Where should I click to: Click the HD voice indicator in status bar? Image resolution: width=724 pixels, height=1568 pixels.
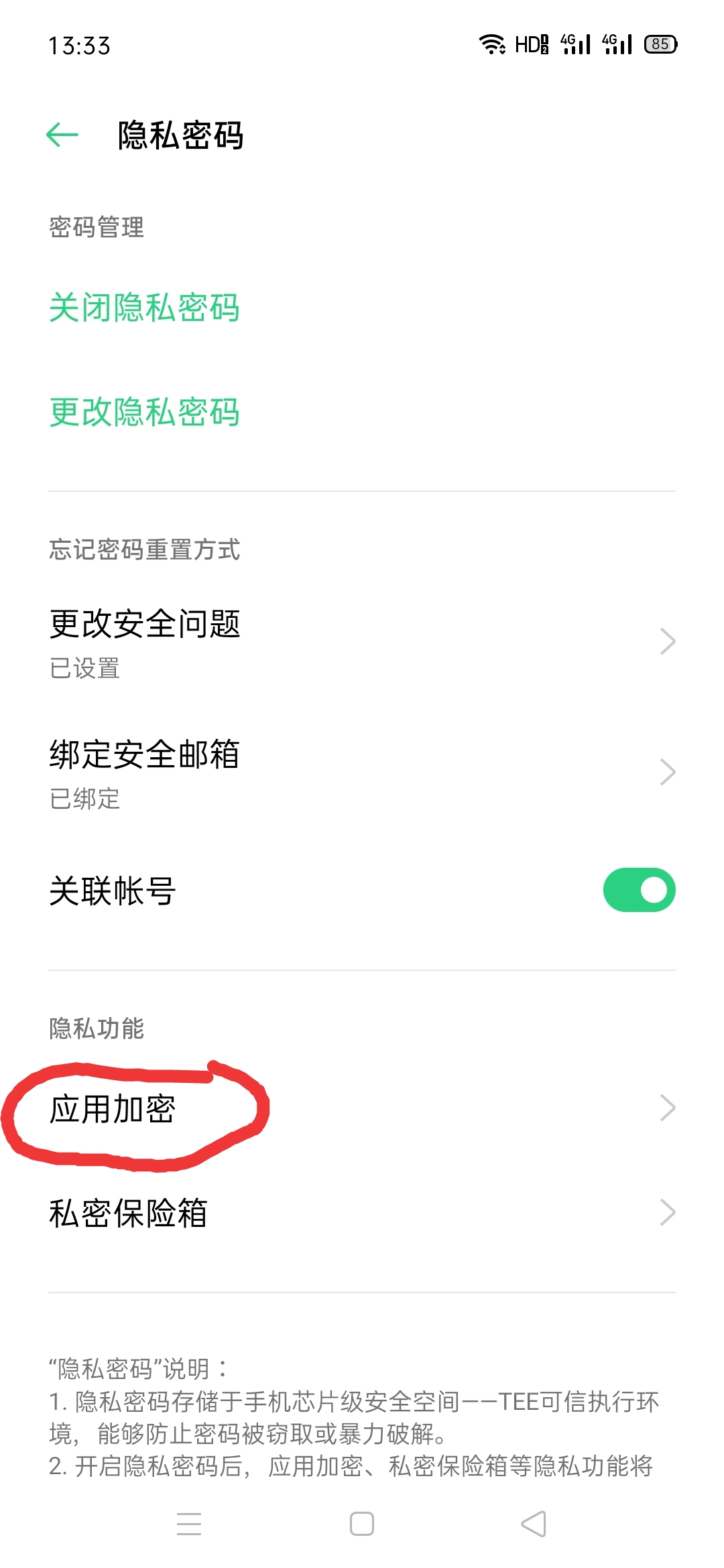click(x=533, y=44)
